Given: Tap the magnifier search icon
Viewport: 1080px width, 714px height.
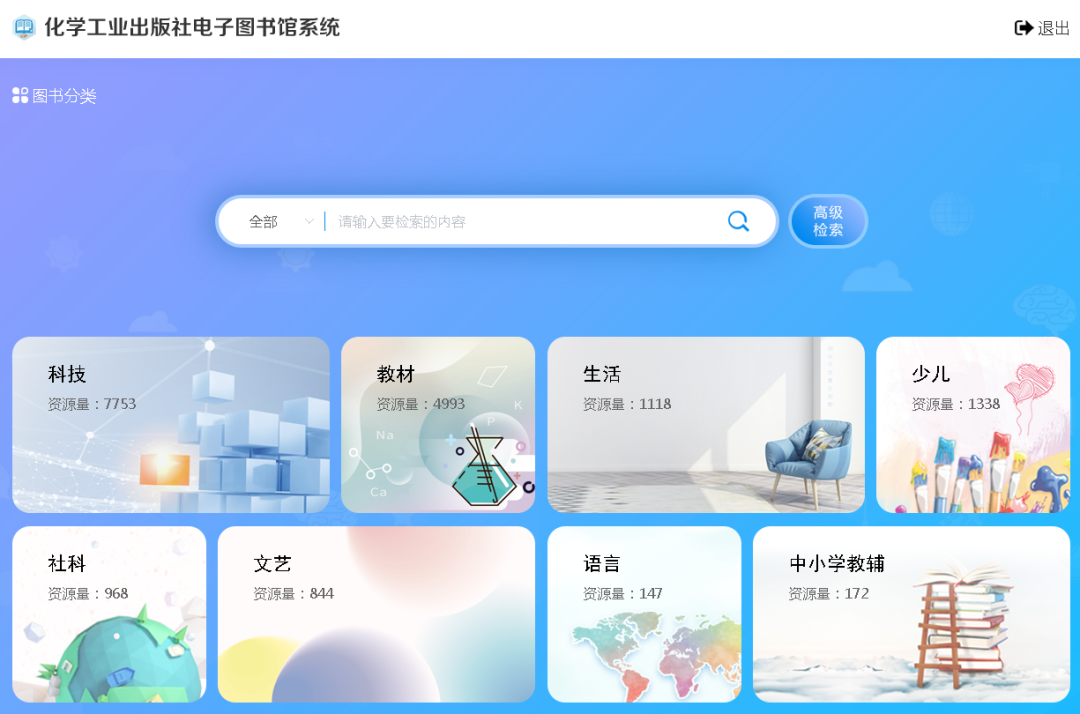Looking at the screenshot, I should 738,221.
